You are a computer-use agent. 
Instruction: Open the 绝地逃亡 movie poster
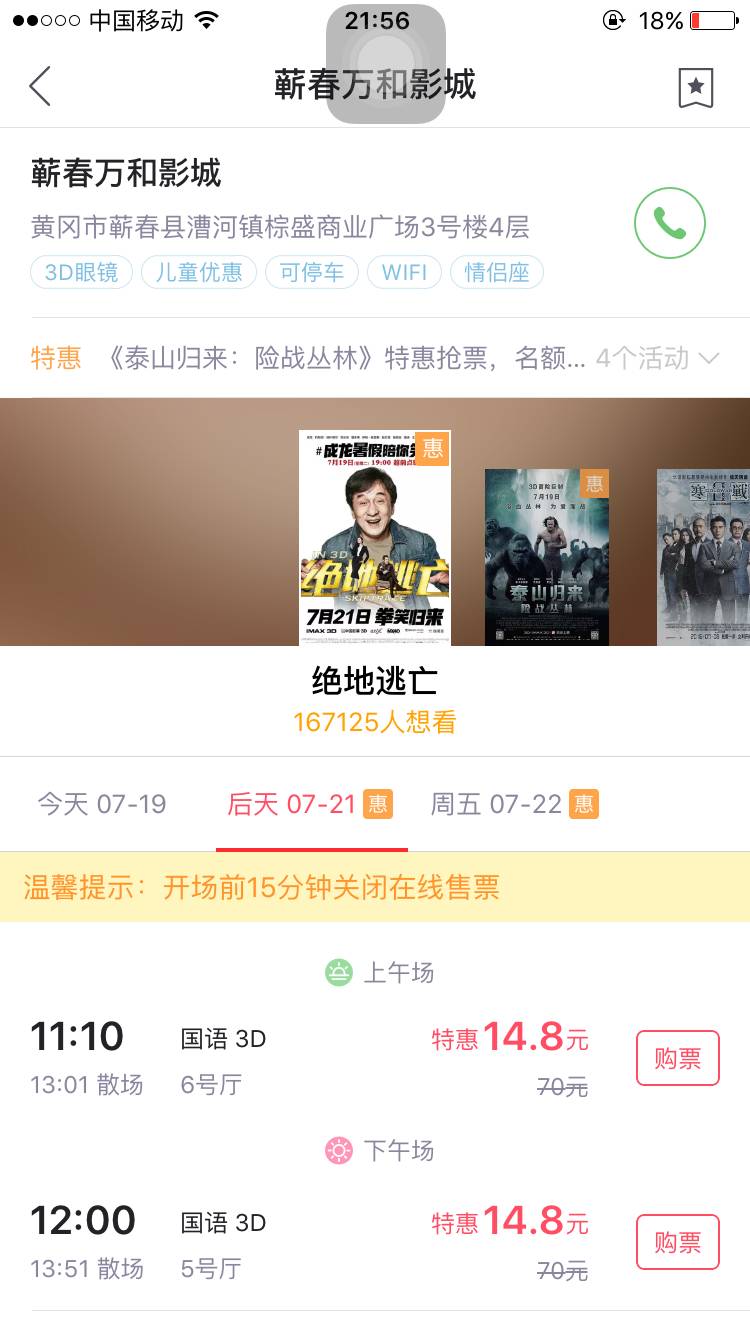[x=375, y=538]
